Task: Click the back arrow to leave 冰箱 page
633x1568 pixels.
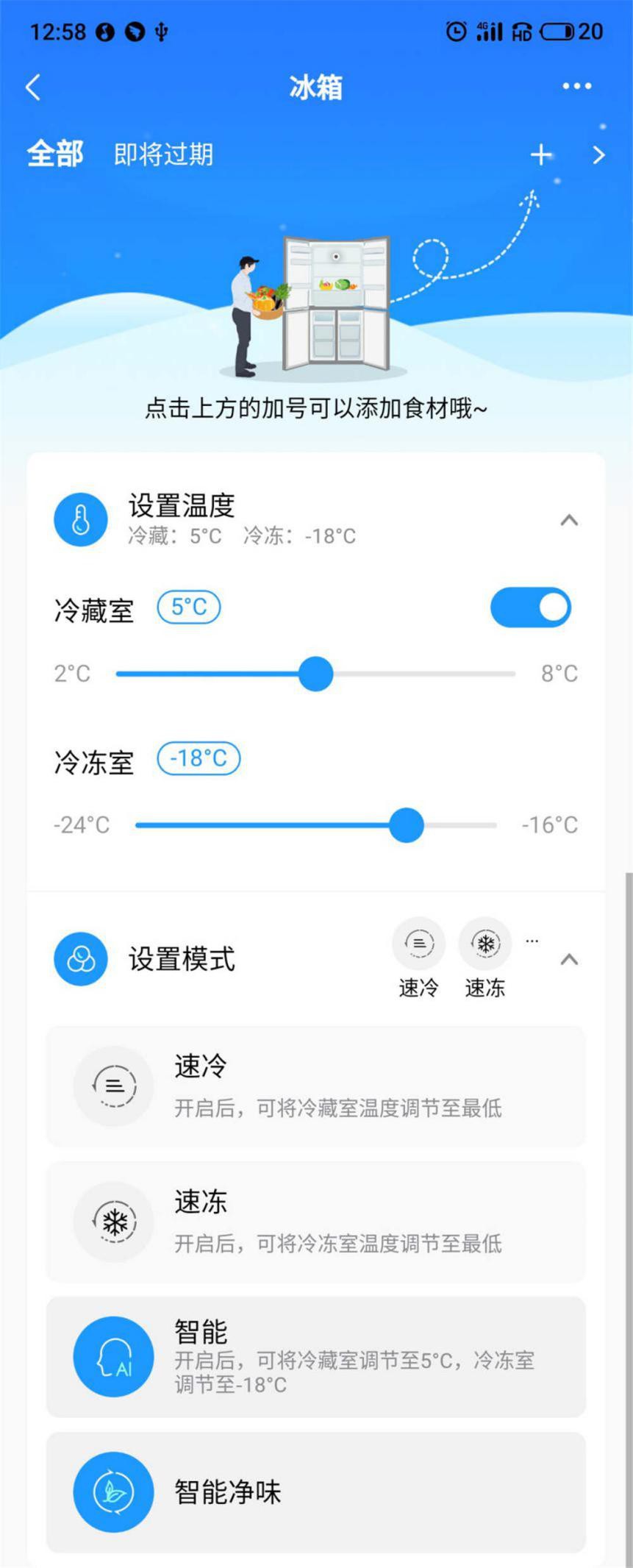Action: 32,86
